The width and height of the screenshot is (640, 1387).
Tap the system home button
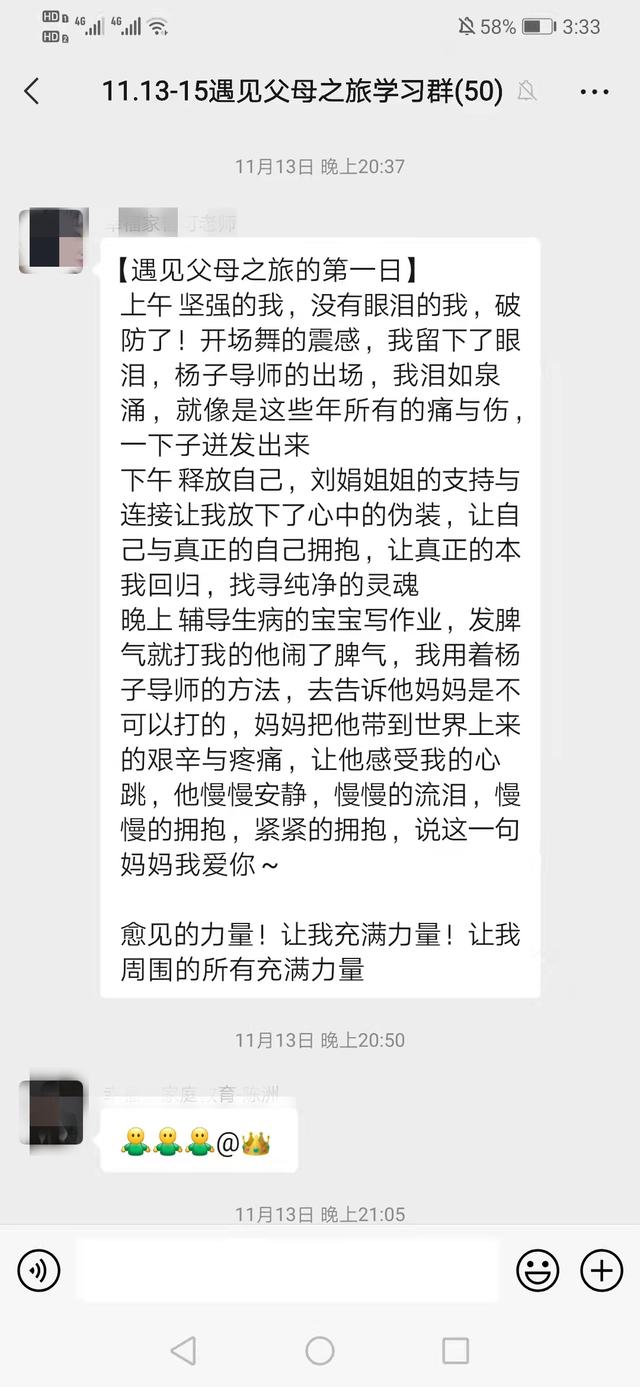click(x=319, y=1351)
